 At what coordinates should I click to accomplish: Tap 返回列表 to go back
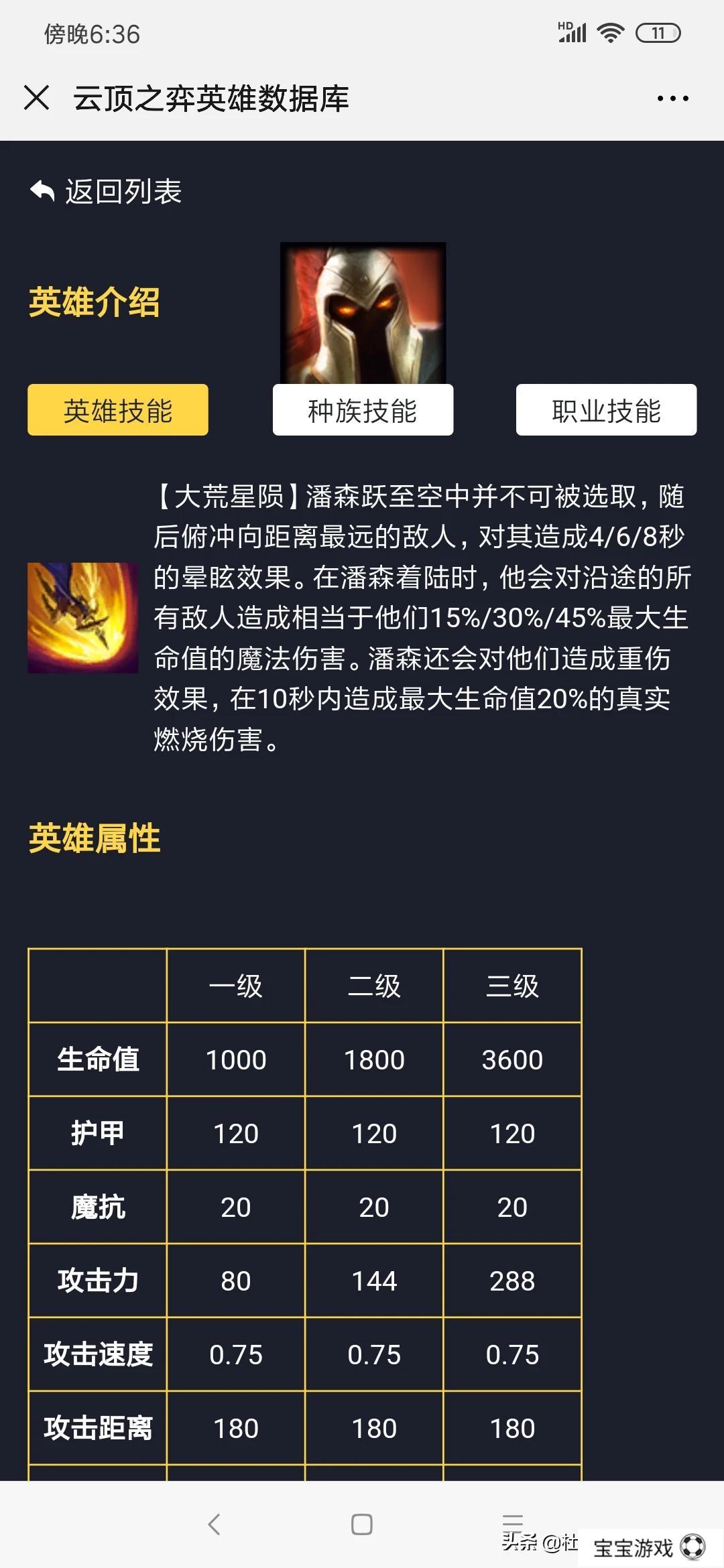(107, 192)
